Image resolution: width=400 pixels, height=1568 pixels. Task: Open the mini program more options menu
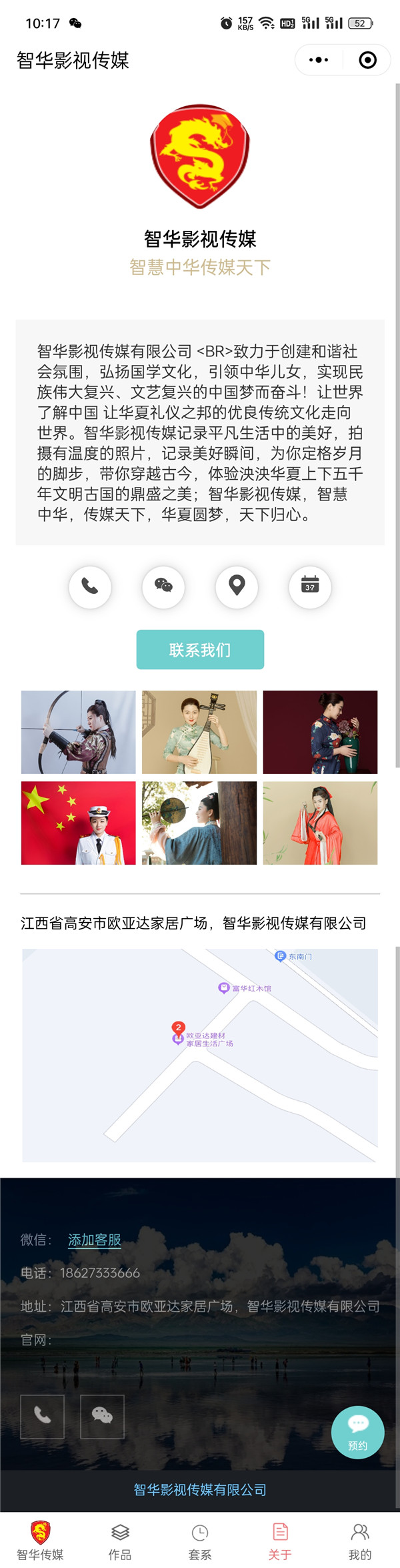coord(319,60)
